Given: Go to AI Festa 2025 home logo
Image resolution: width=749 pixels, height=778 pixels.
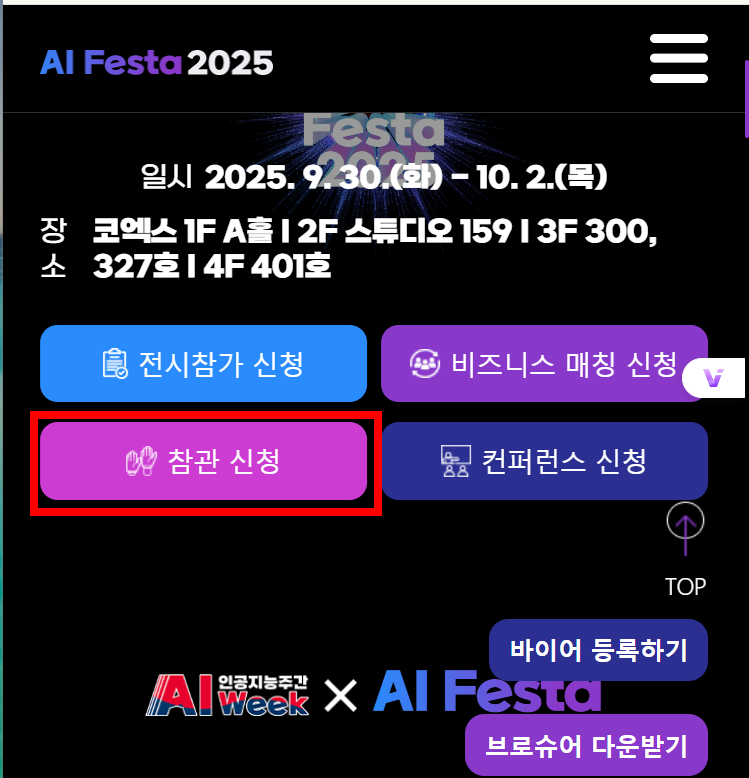Looking at the screenshot, I should pyautogui.click(x=157, y=63).
